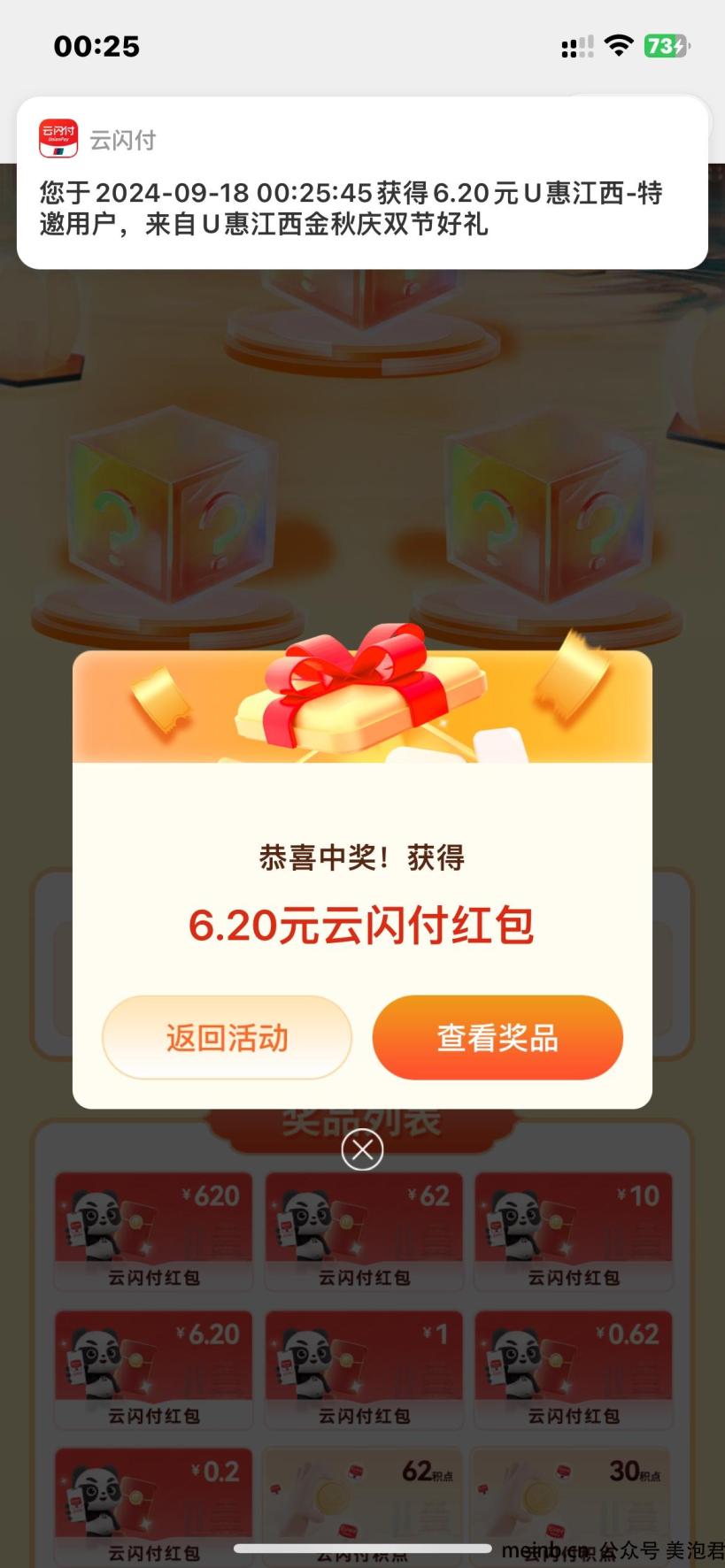Tap 返回活动 to return to the activity
Screen dimensions: 725x1568
227,1037
